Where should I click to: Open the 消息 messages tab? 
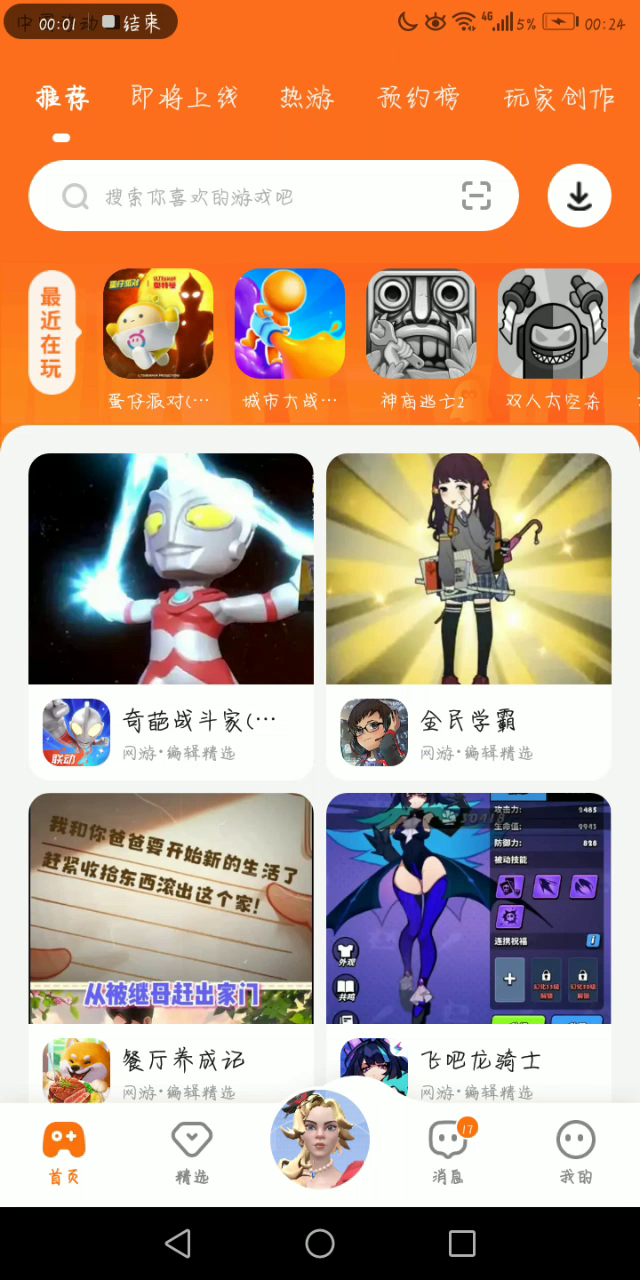(448, 1152)
